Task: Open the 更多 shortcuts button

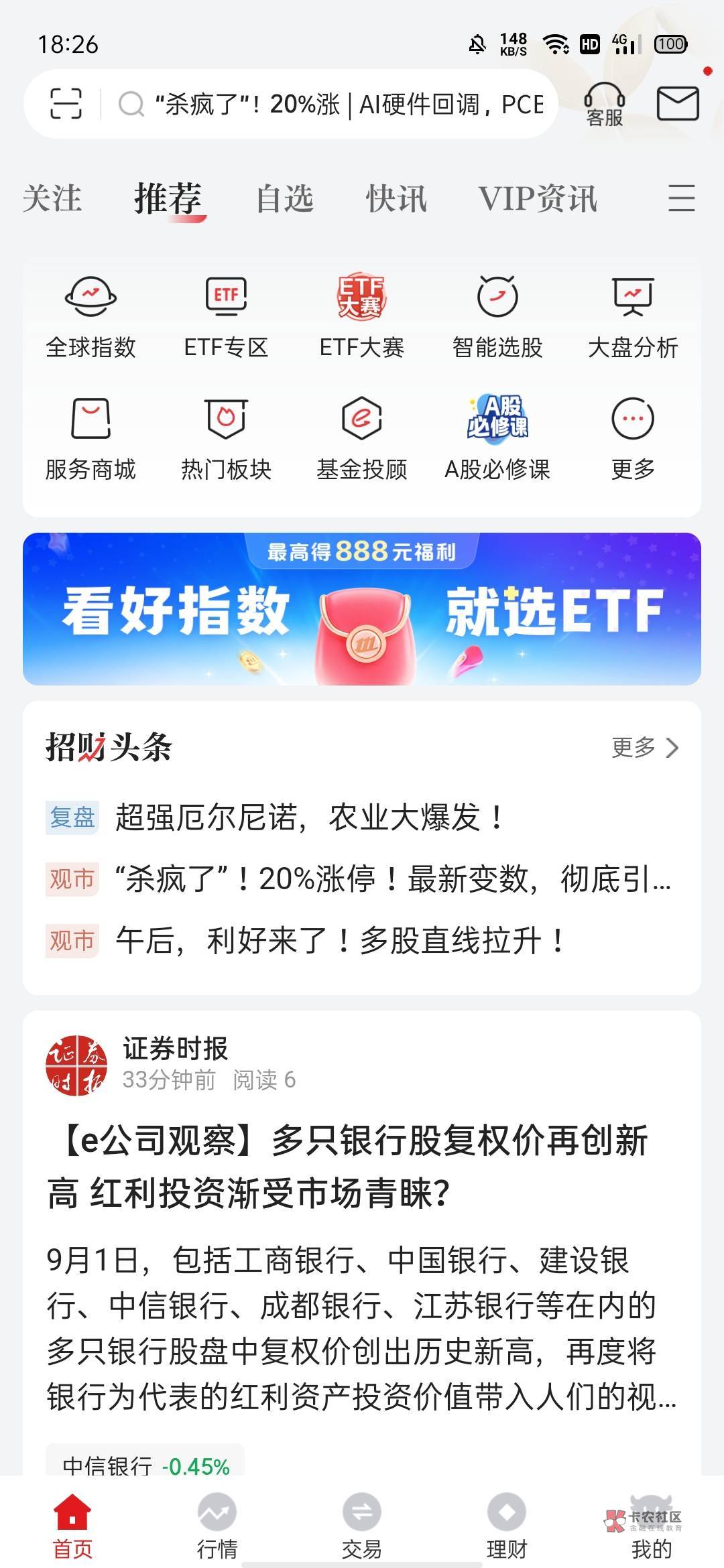Action: pos(633,440)
